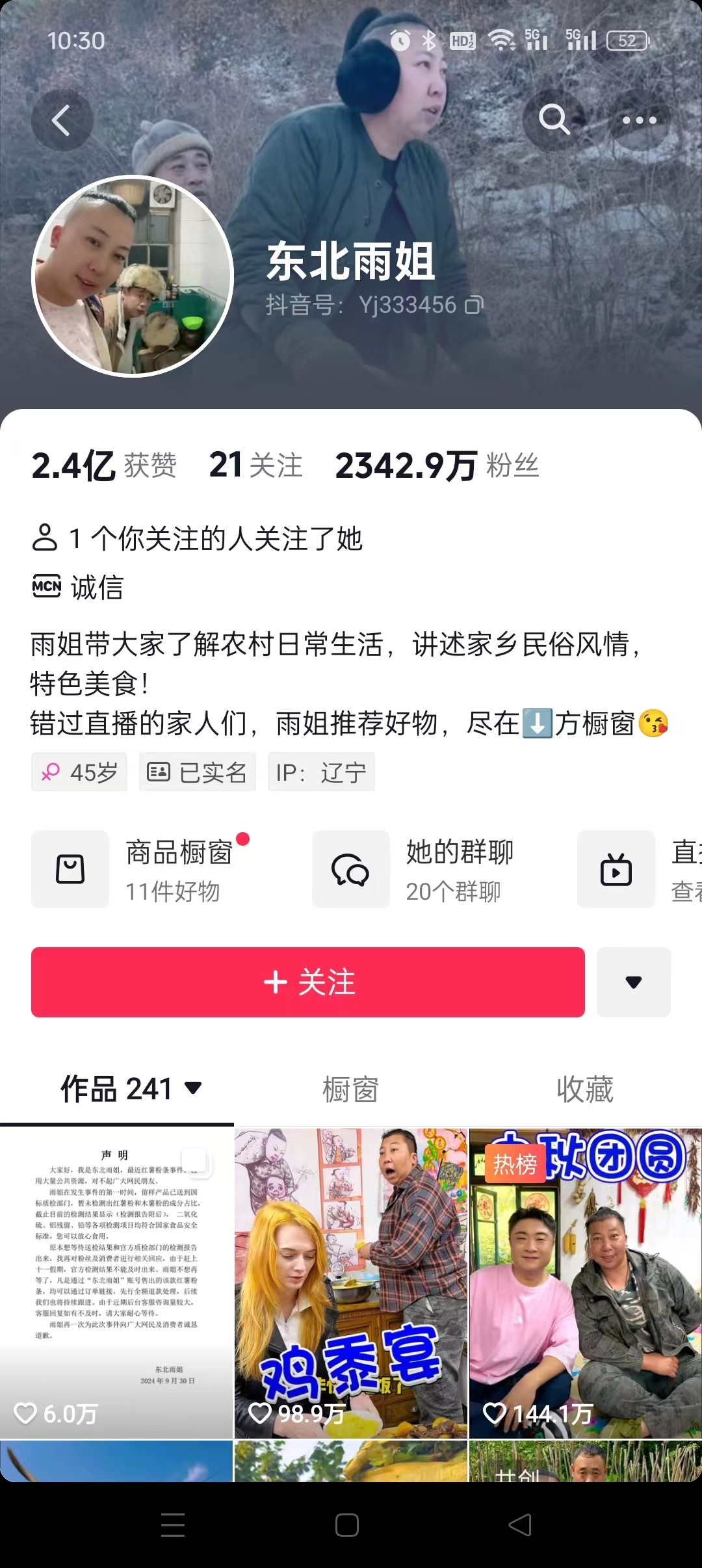Viewport: 702px width, 1568px height.
Task: Open the 声明 statement post
Action: [x=116, y=1282]
